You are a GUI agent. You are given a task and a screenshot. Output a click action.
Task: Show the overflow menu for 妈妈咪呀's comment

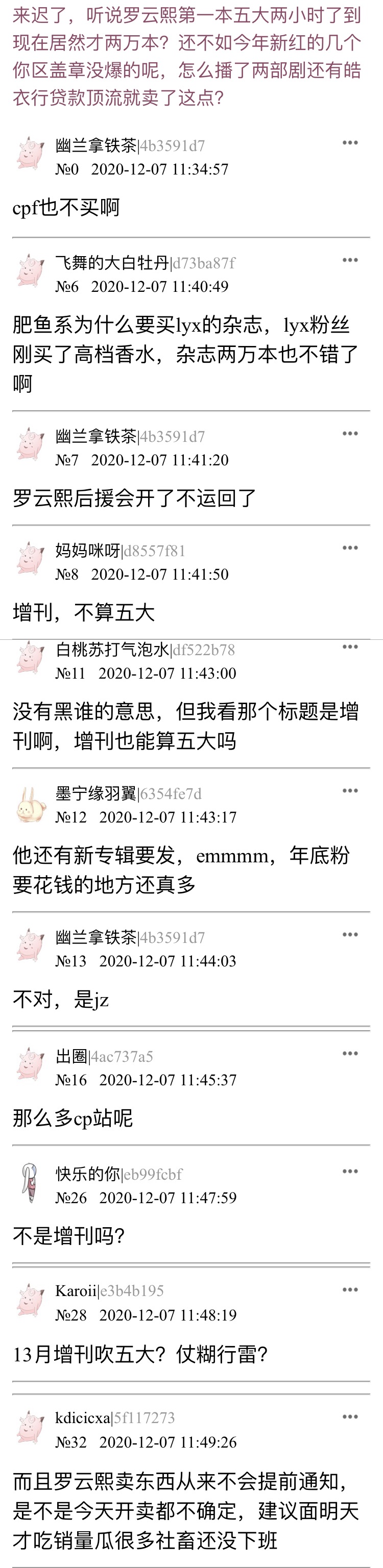pos(350,548)
